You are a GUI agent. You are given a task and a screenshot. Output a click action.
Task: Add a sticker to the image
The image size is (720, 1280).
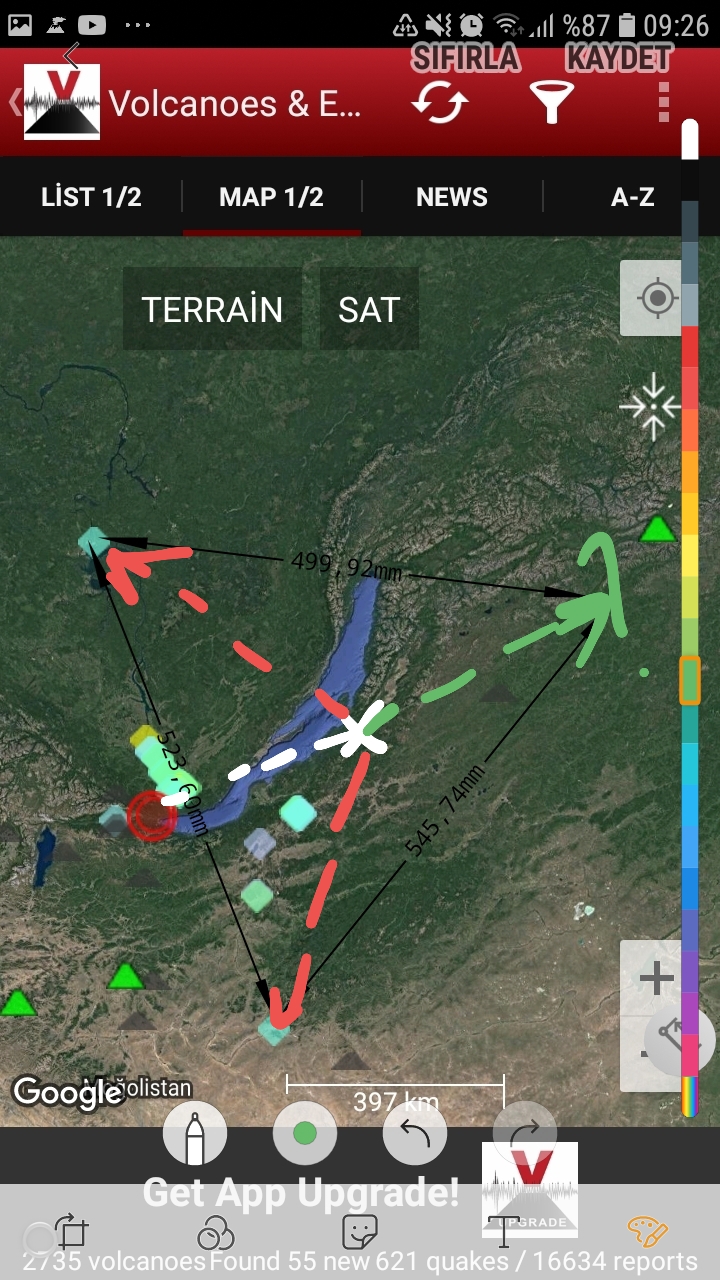tap(359, 1232)
